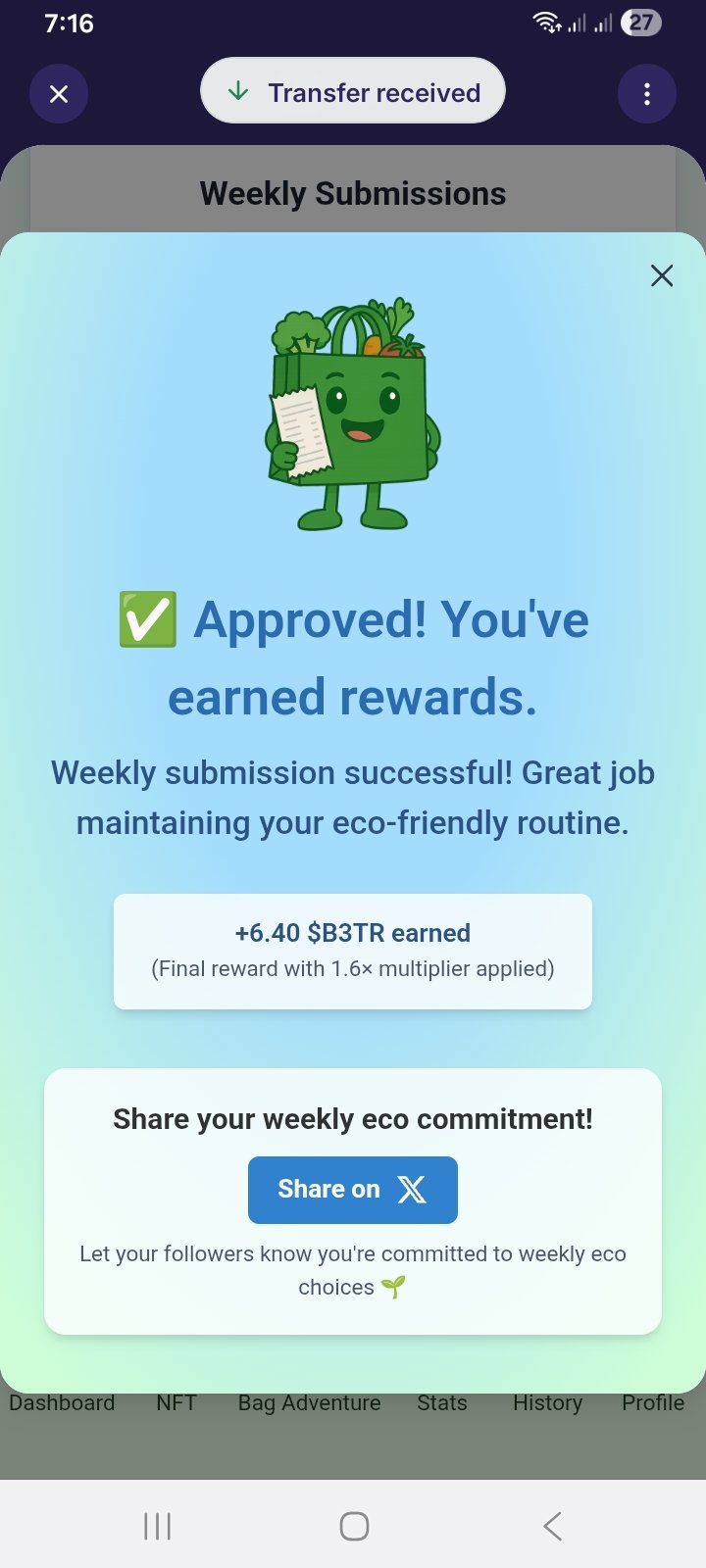
Task: Open the system recent apps view
Action: (x=157, y=1526)
